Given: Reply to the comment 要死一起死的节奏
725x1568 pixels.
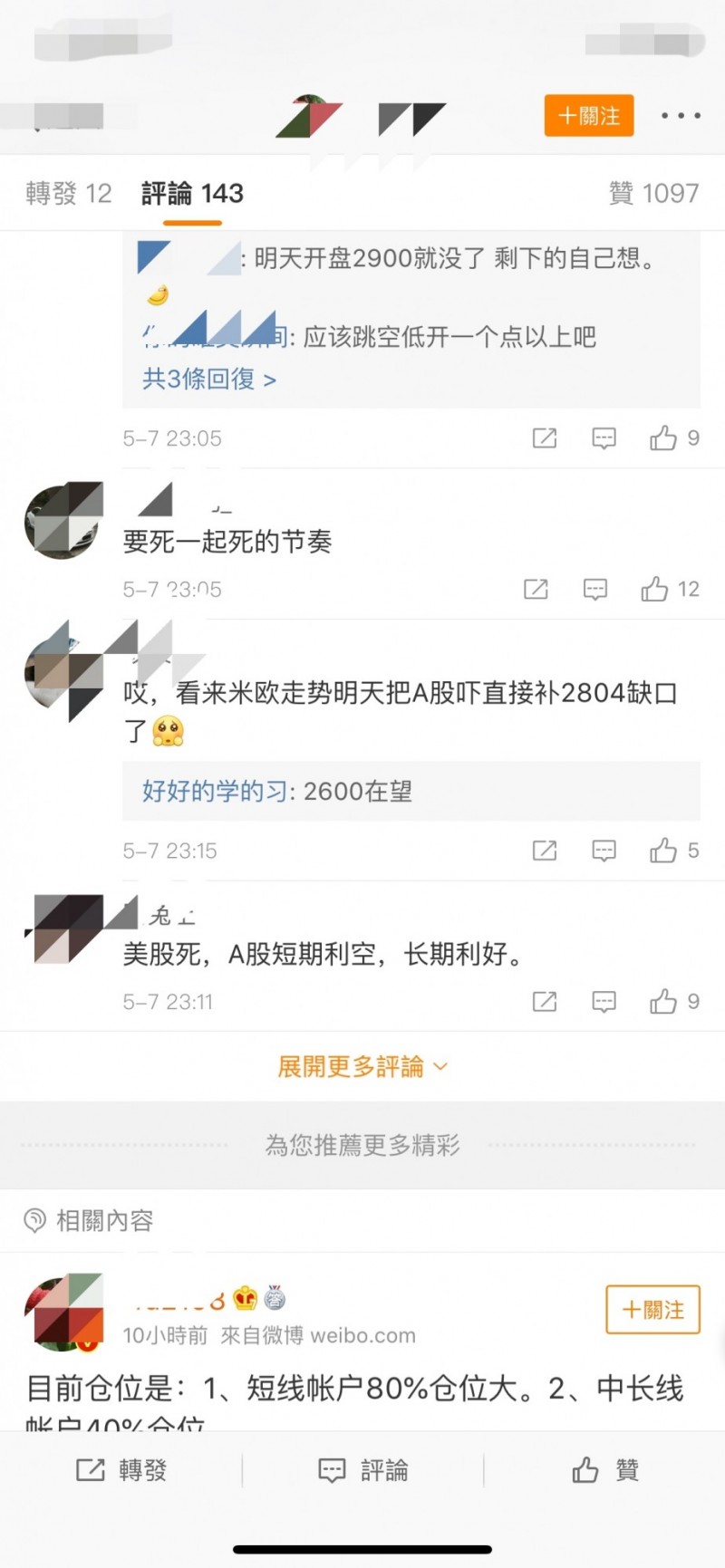Looking at the screenshot, I should (594, 590).
